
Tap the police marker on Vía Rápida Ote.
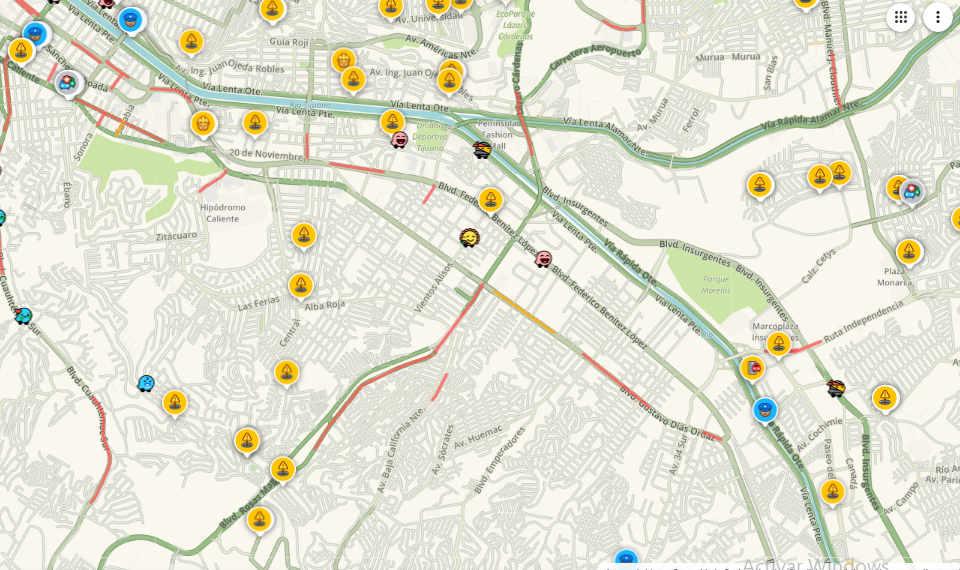coord(765,410)
